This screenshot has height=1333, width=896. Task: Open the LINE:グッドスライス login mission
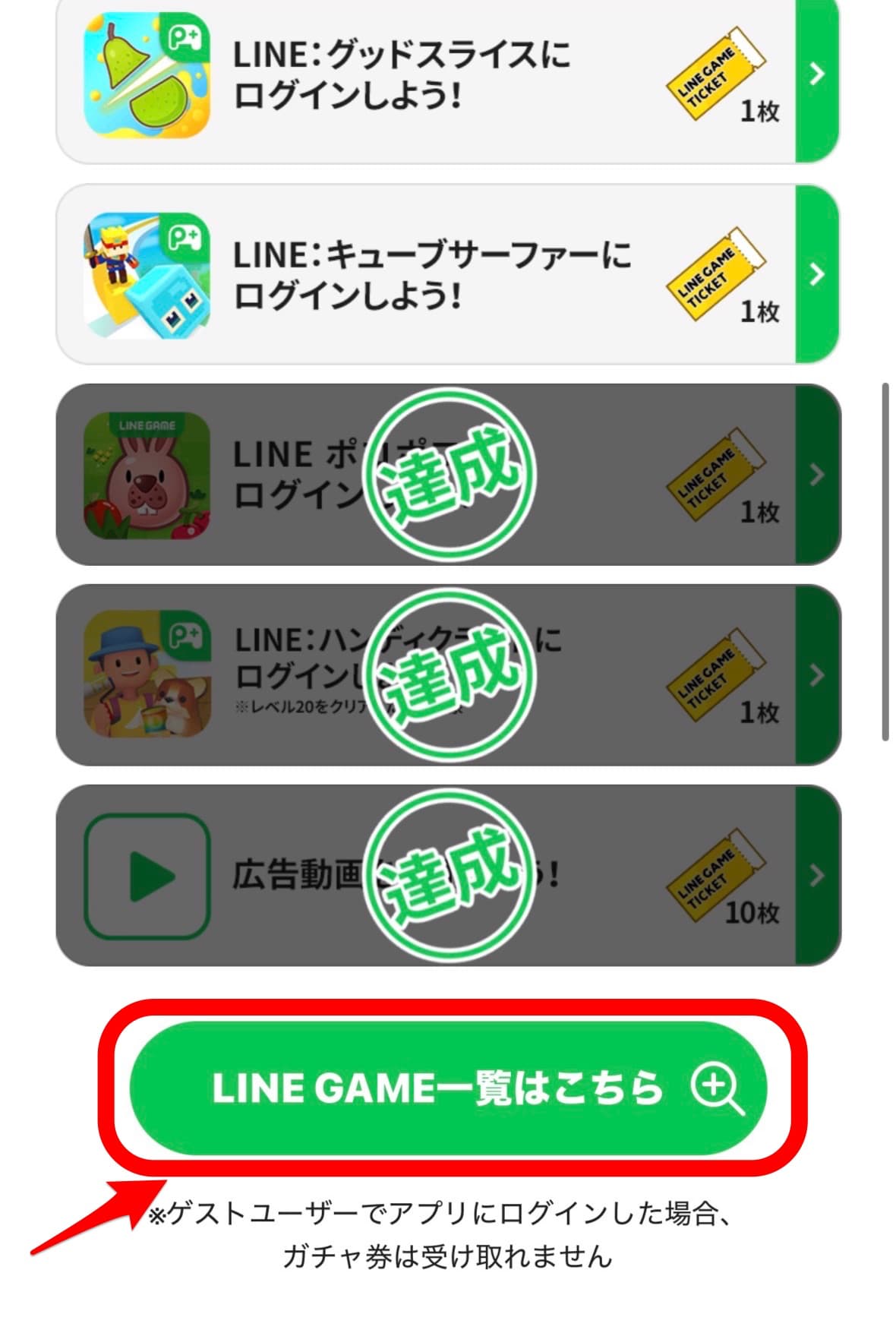coord(448,76)
